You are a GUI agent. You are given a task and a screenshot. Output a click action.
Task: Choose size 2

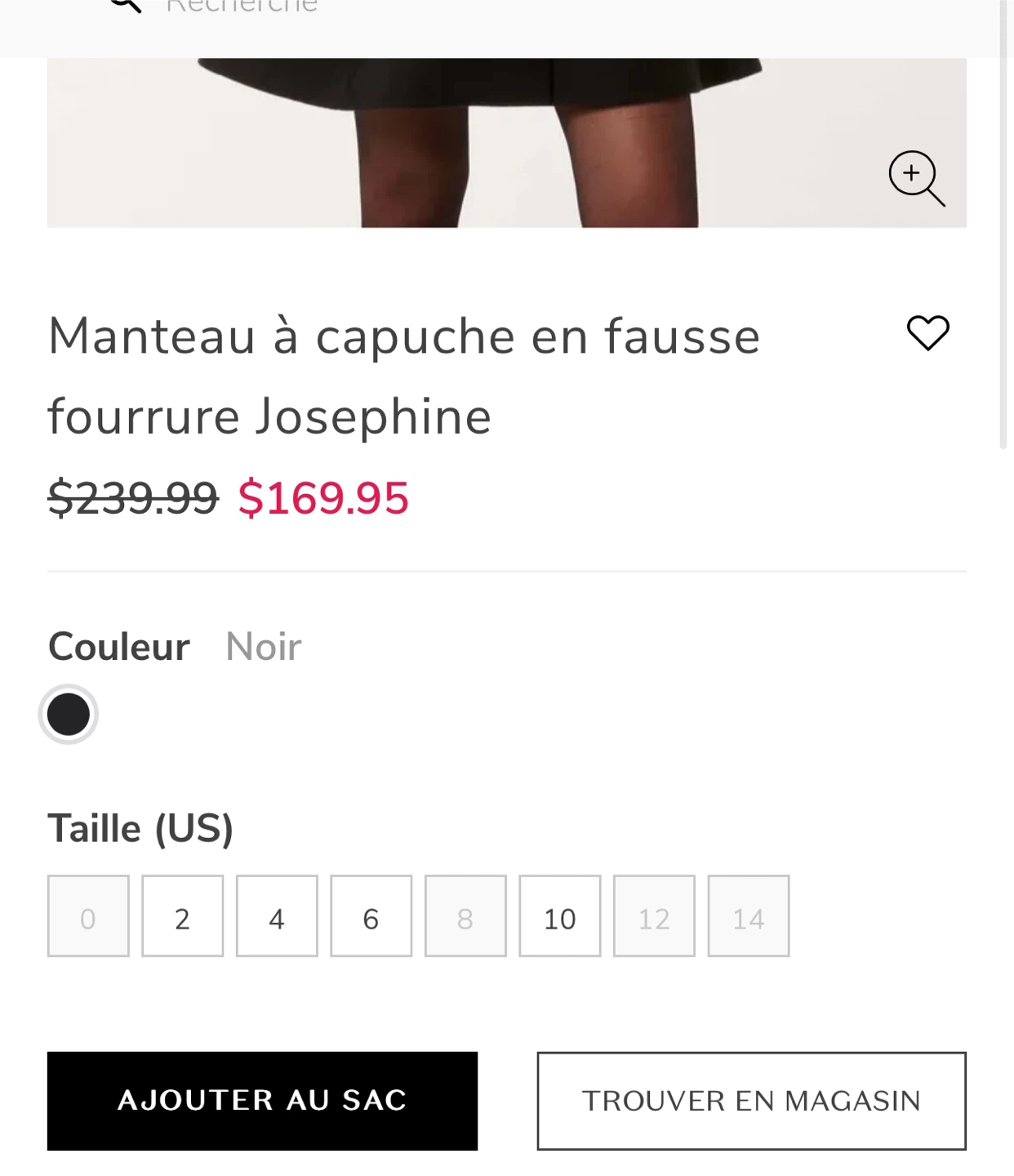click(x=182, y=916)
